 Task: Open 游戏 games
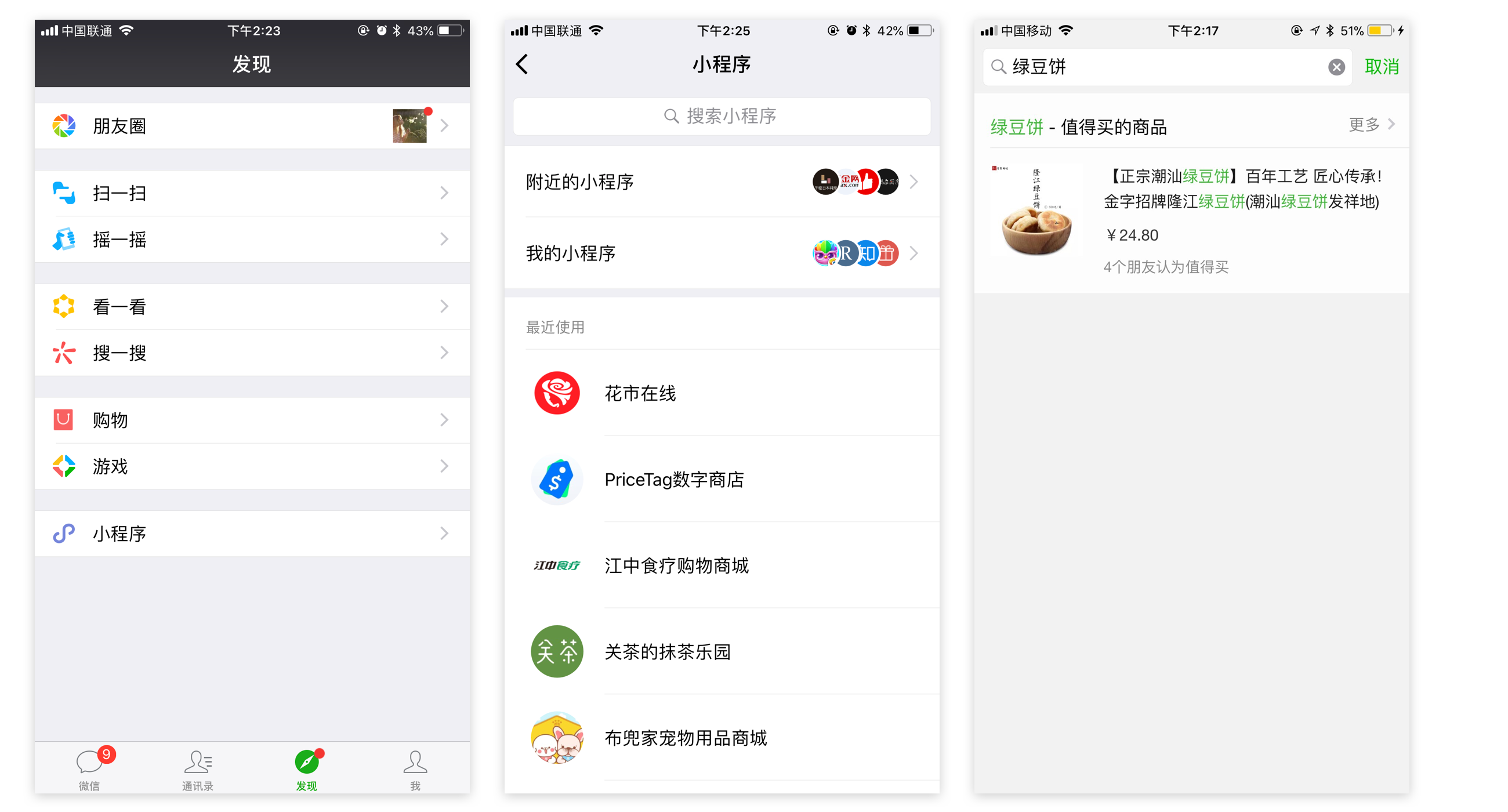click(x=252, y=466)
